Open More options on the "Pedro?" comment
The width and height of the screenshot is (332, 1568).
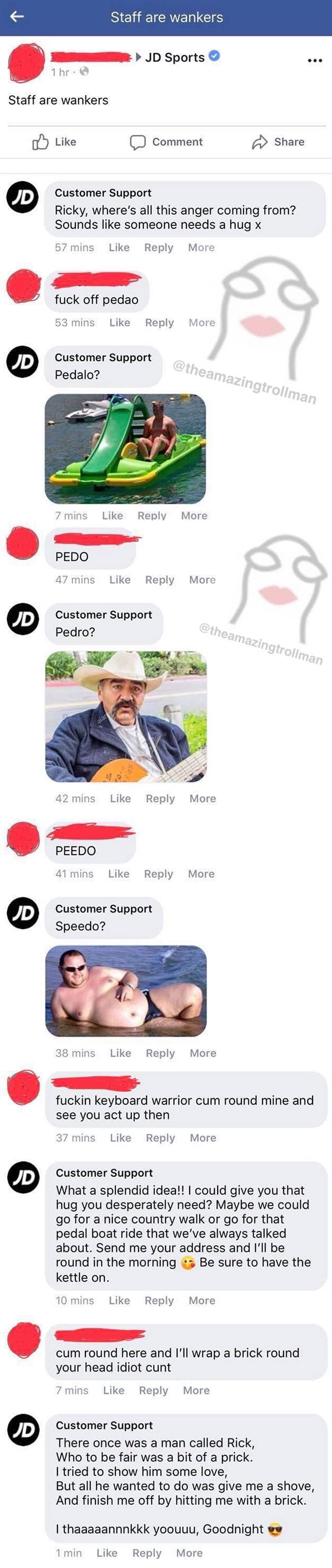pos(202,798)
